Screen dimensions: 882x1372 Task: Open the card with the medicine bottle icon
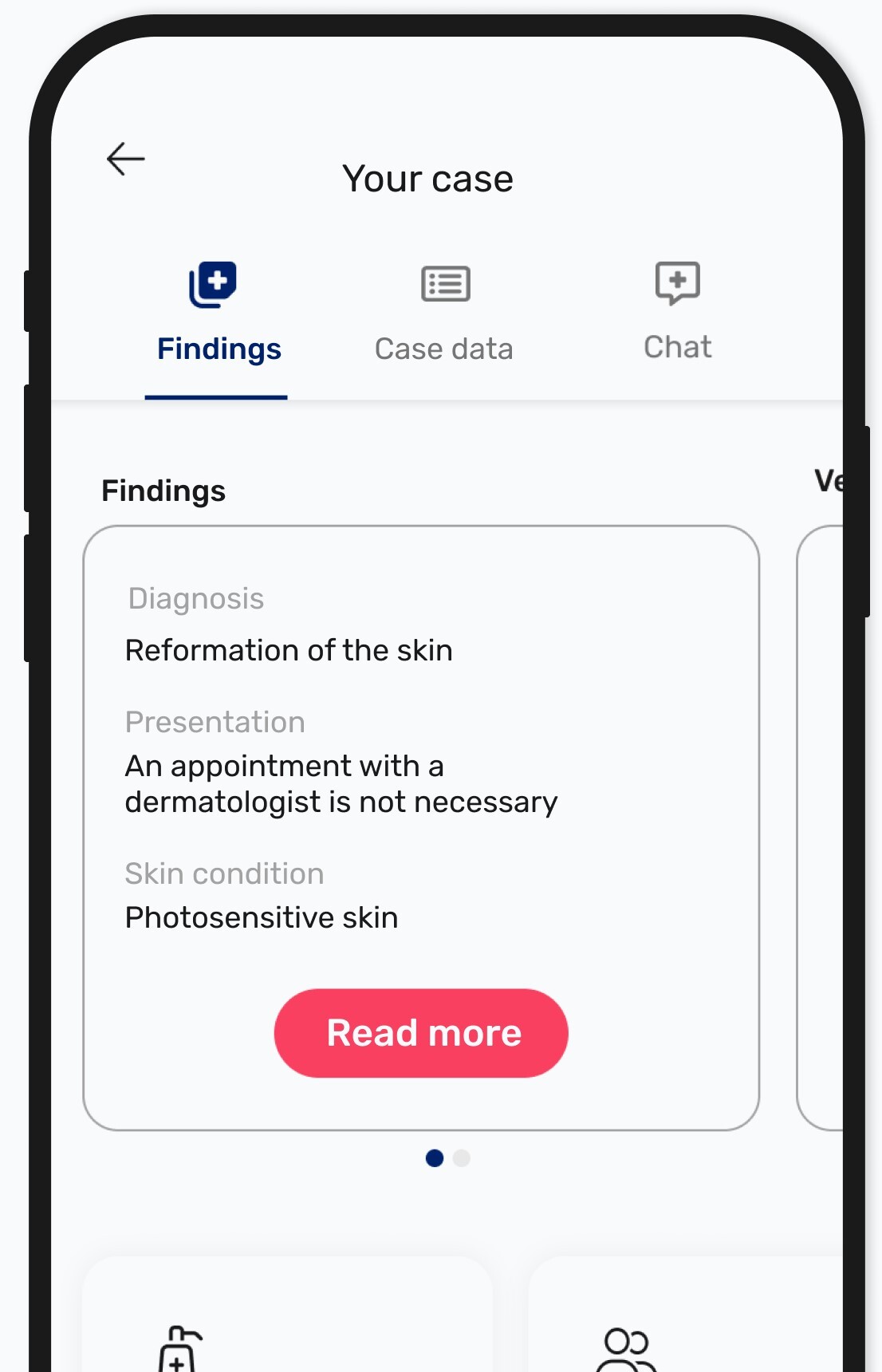[287, 1316]
